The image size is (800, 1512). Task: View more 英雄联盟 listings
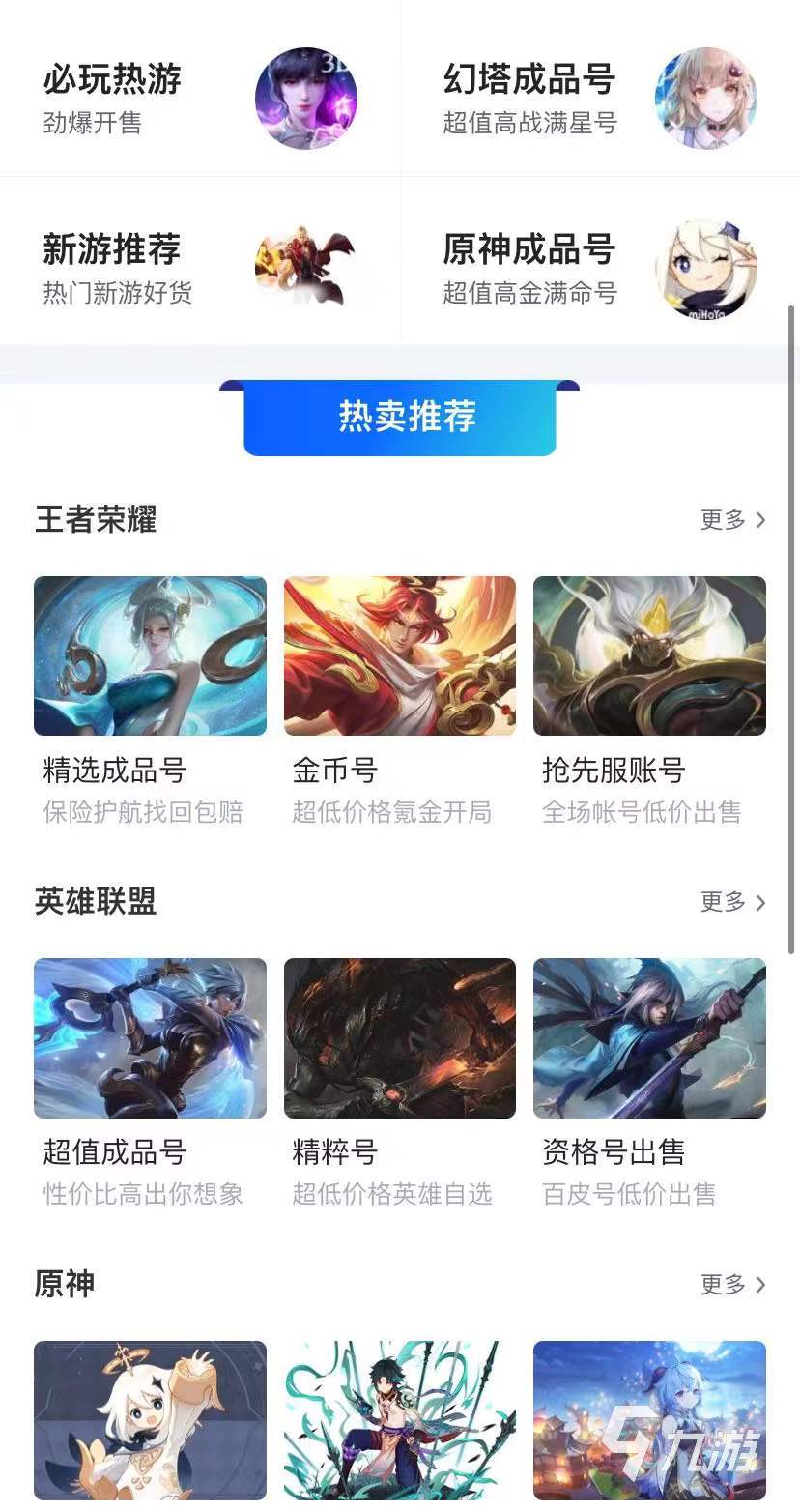732,902
